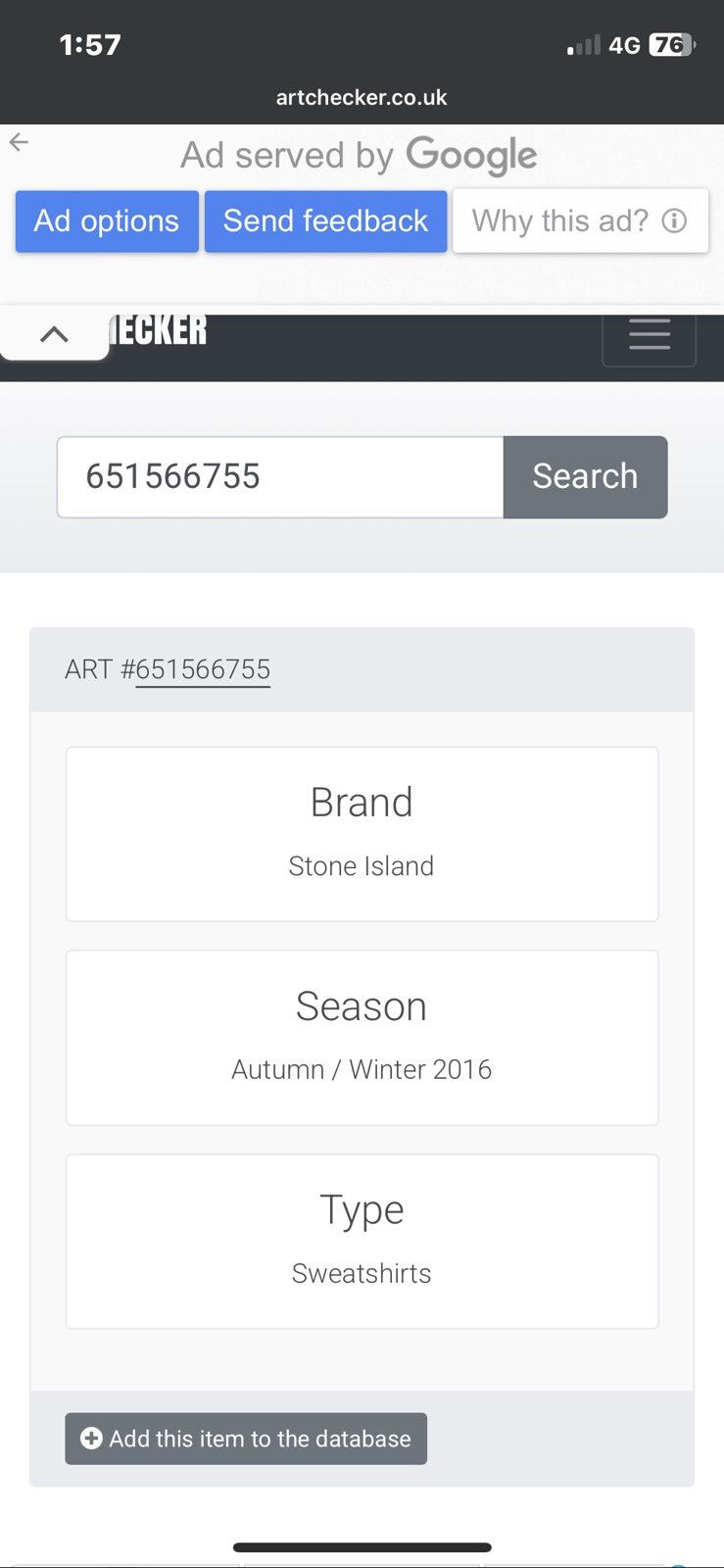Open the underlined 651566755 link
This screenshot has width=724, height=1568.
[203, 670]
